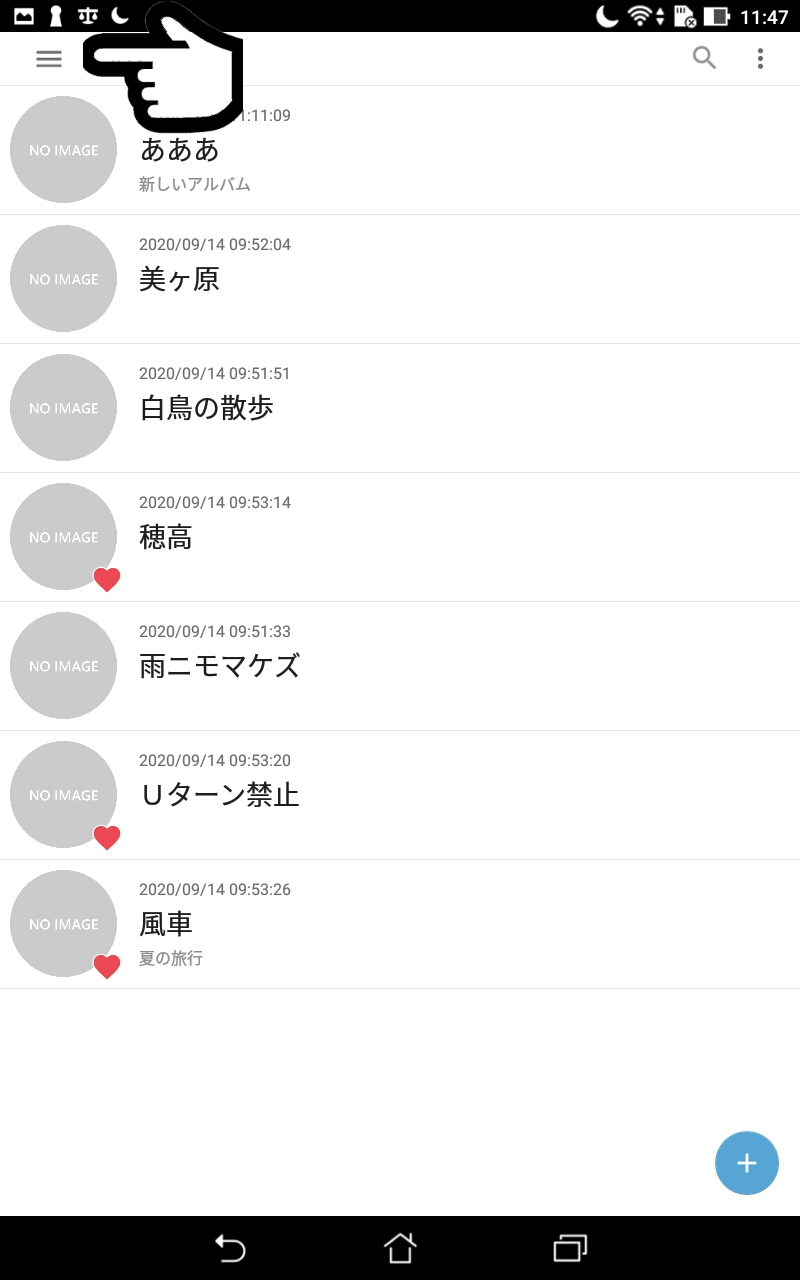
Task: Open the 風車 entry
Action: tap(400, 924)
